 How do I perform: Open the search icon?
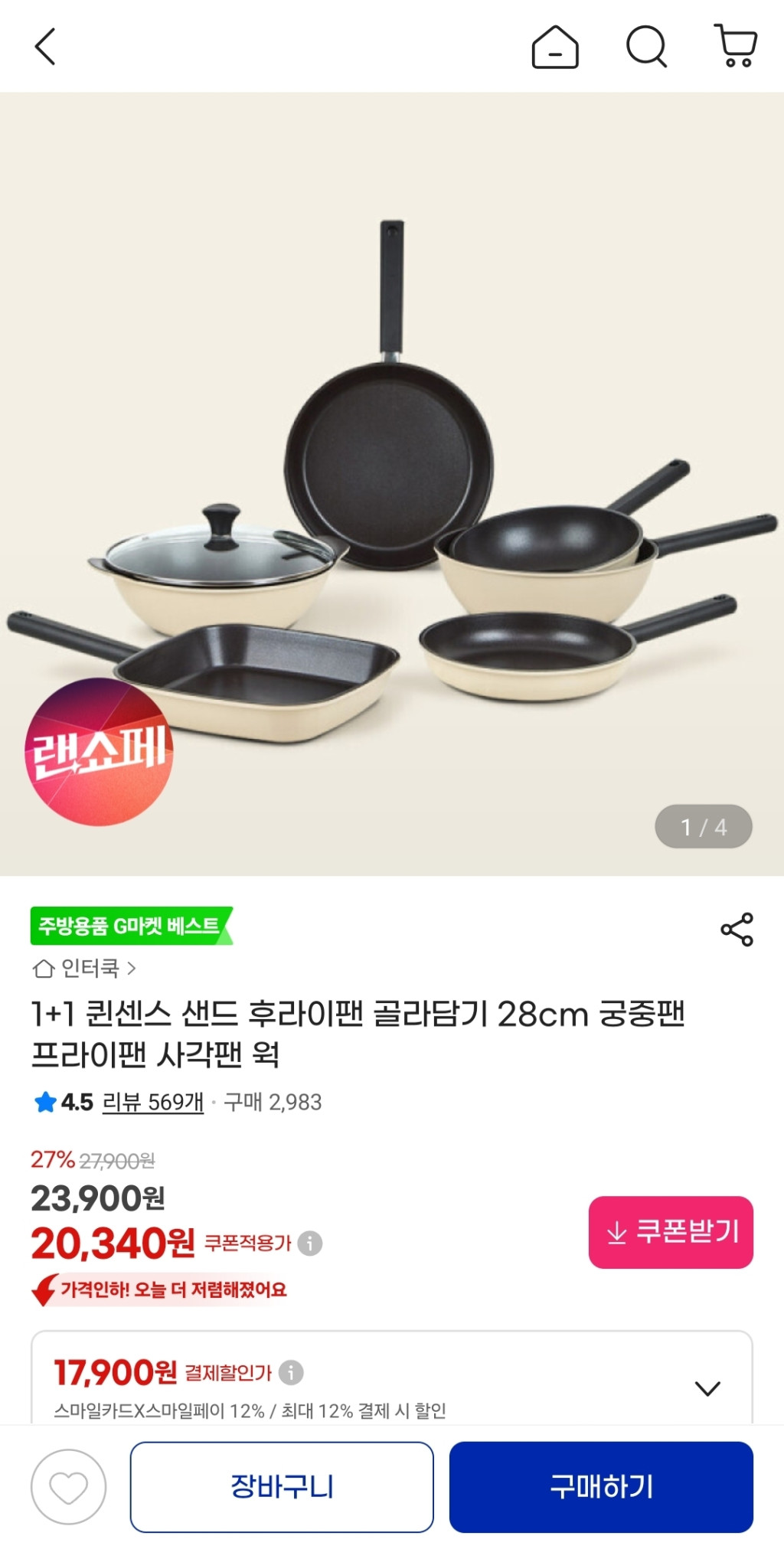[646, 47]
